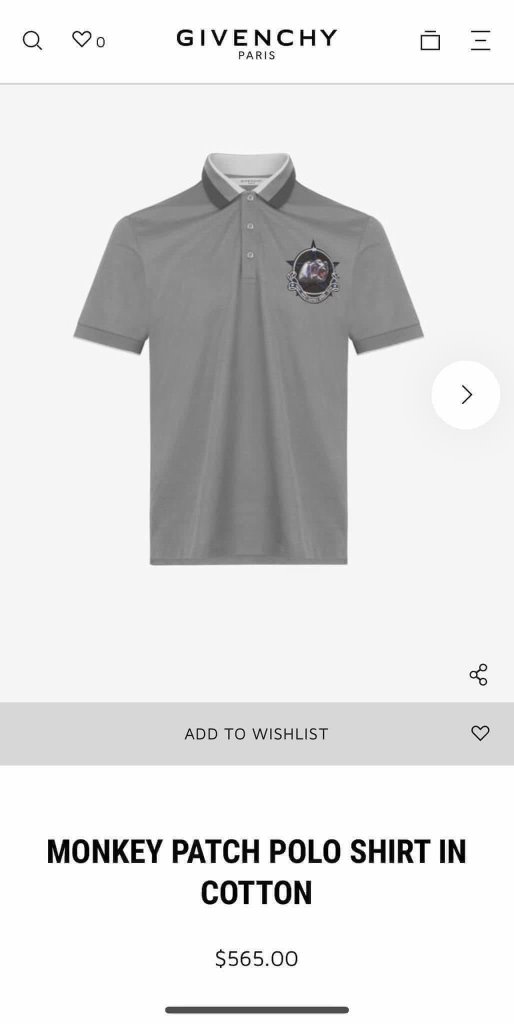Open the polo shirt product image

coord(248,359)
